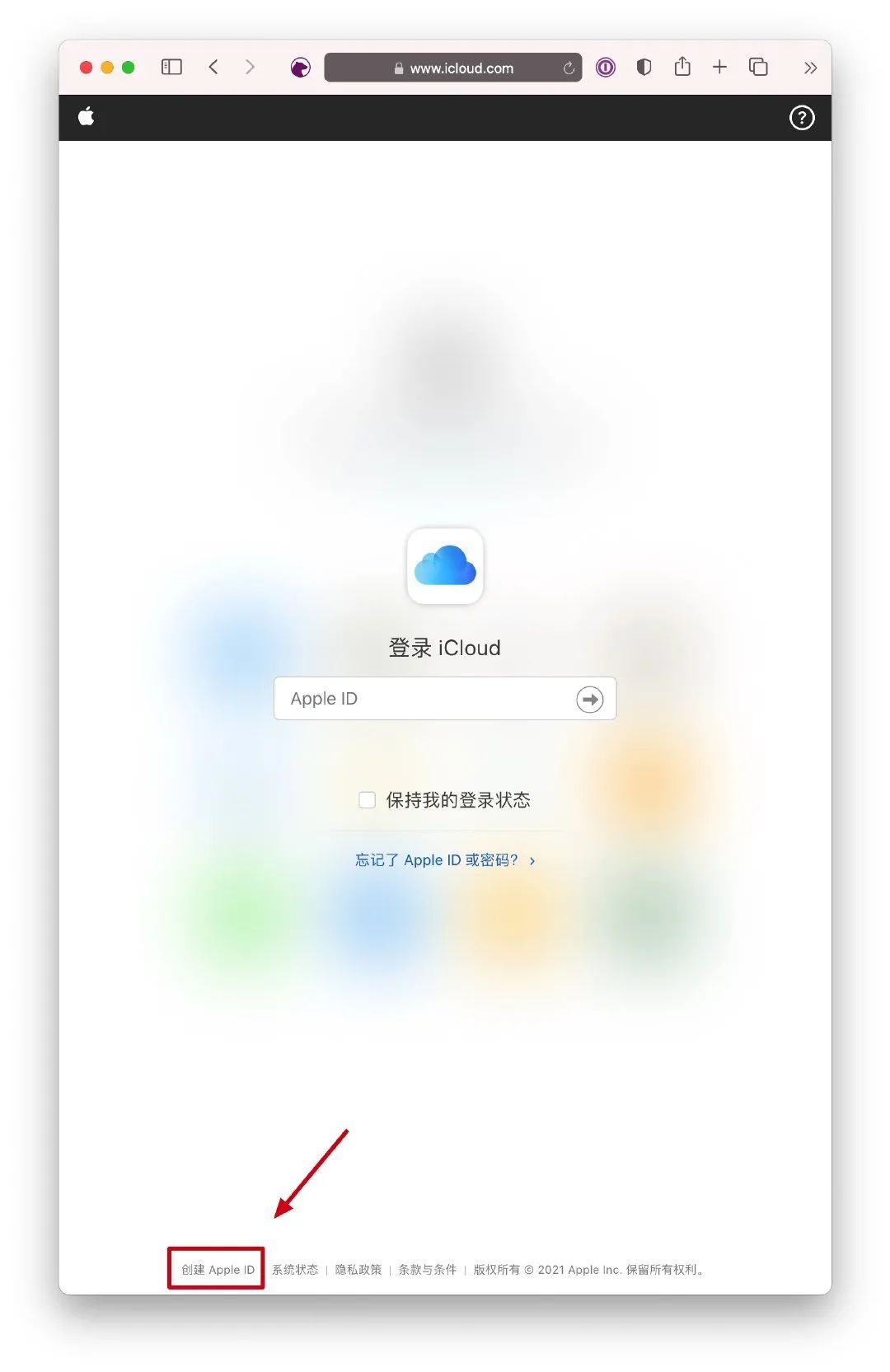
Task: Open 忘记了 Apple ID 或密码 link
Action: (x=444, y=860)
